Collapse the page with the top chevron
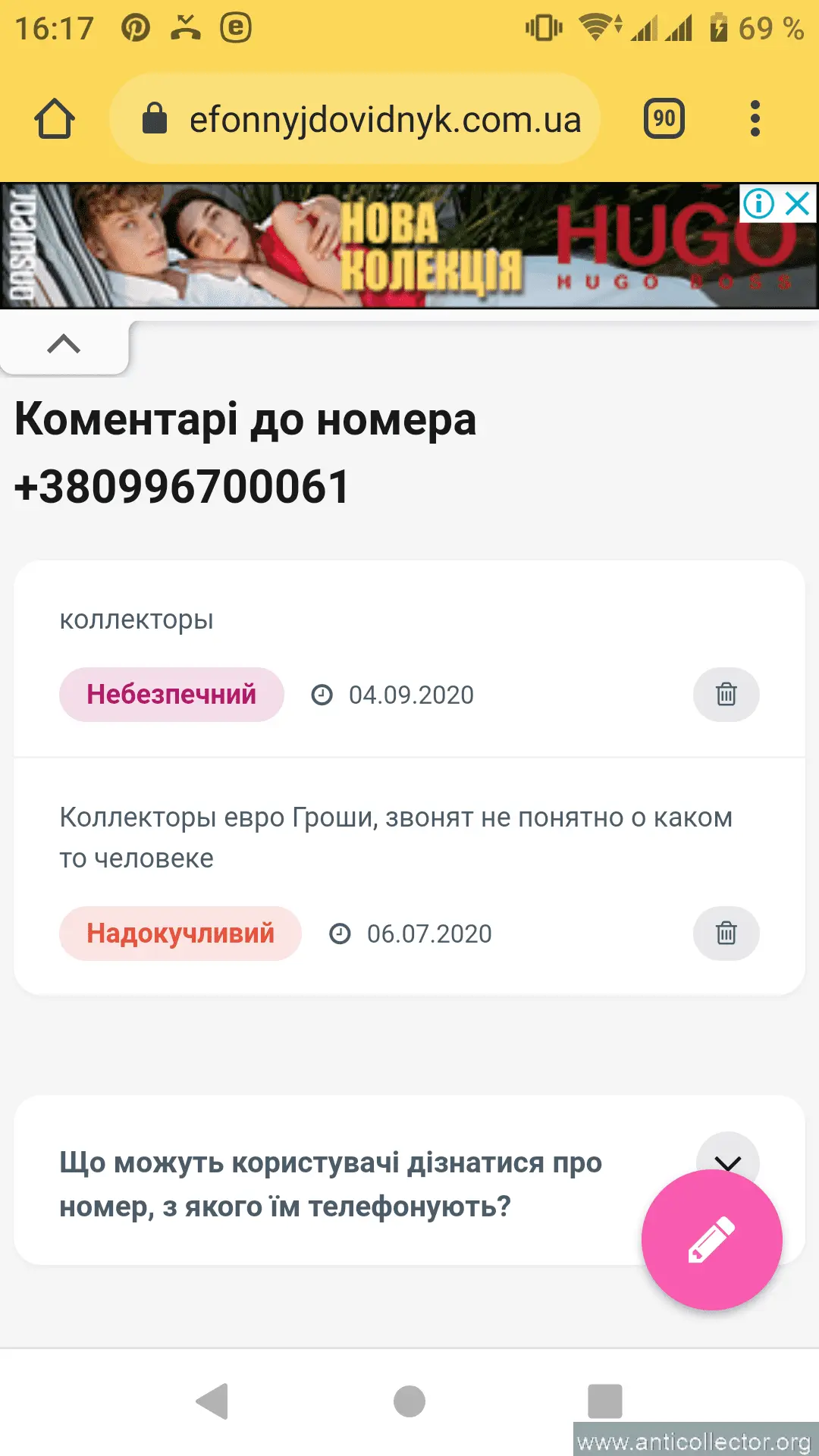The image size is (819, 1456). tap(64, 345)
